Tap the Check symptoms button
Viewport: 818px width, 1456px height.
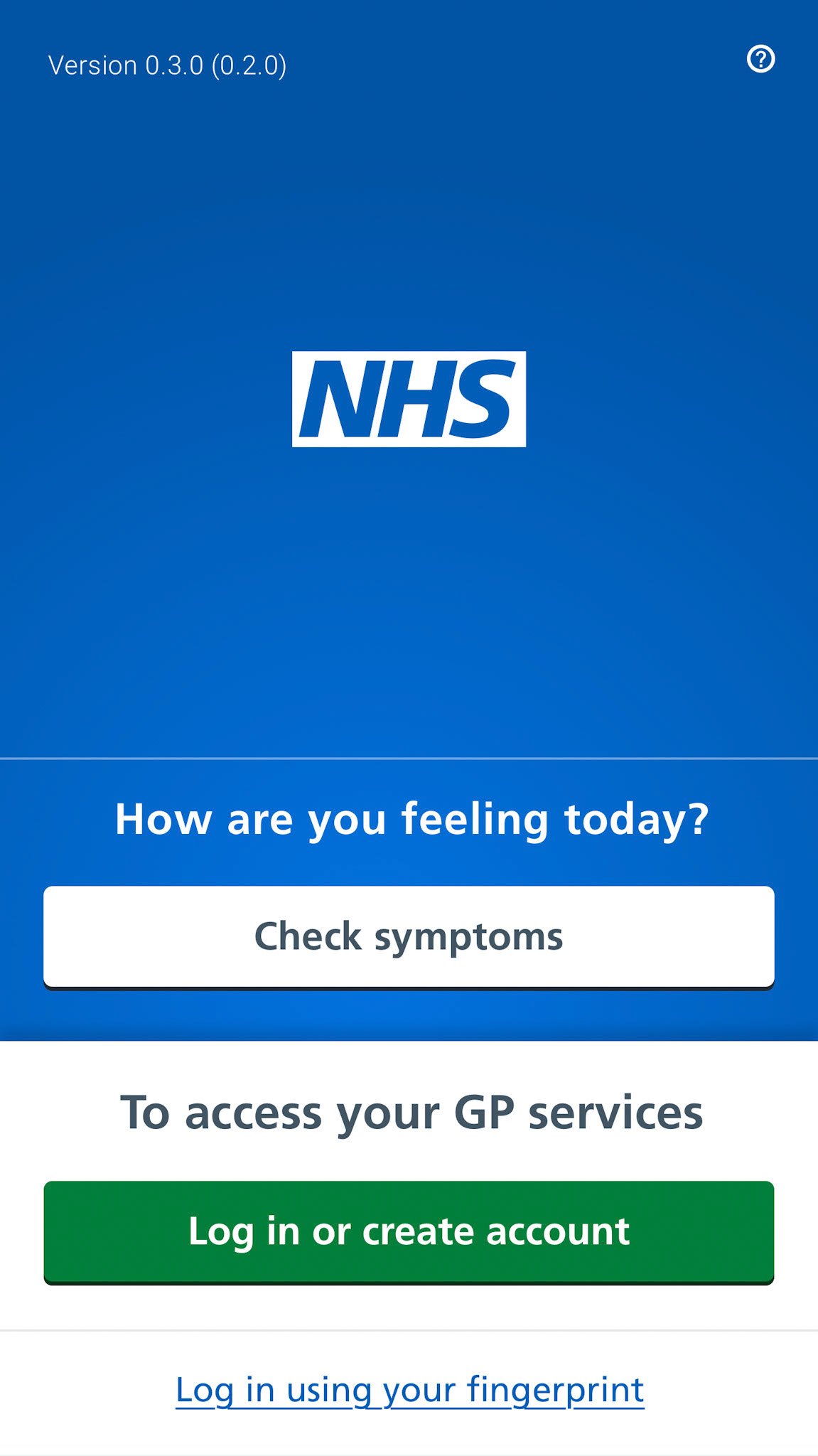point(409,936)
